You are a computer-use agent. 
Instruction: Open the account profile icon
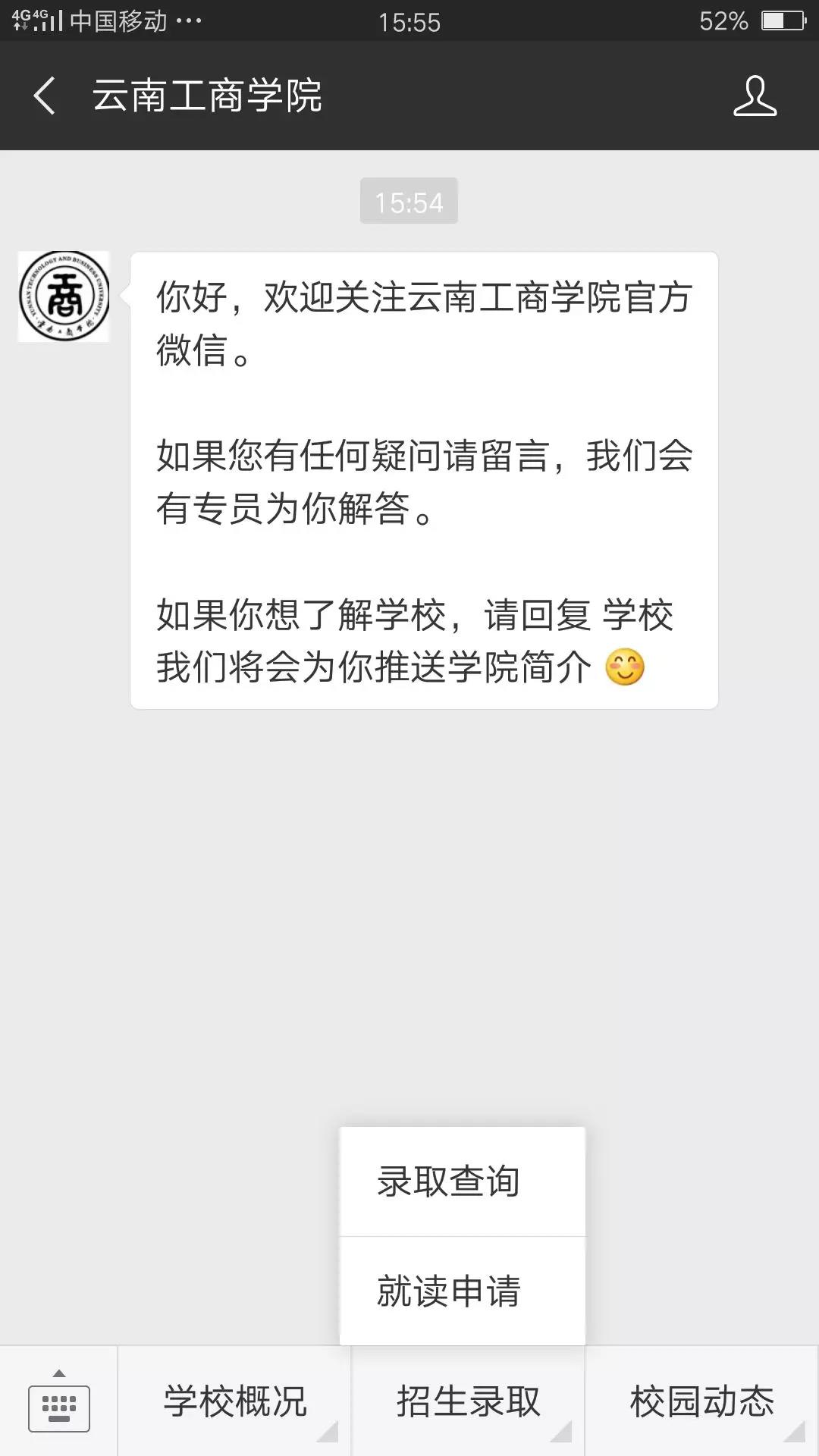click(755, 96)
